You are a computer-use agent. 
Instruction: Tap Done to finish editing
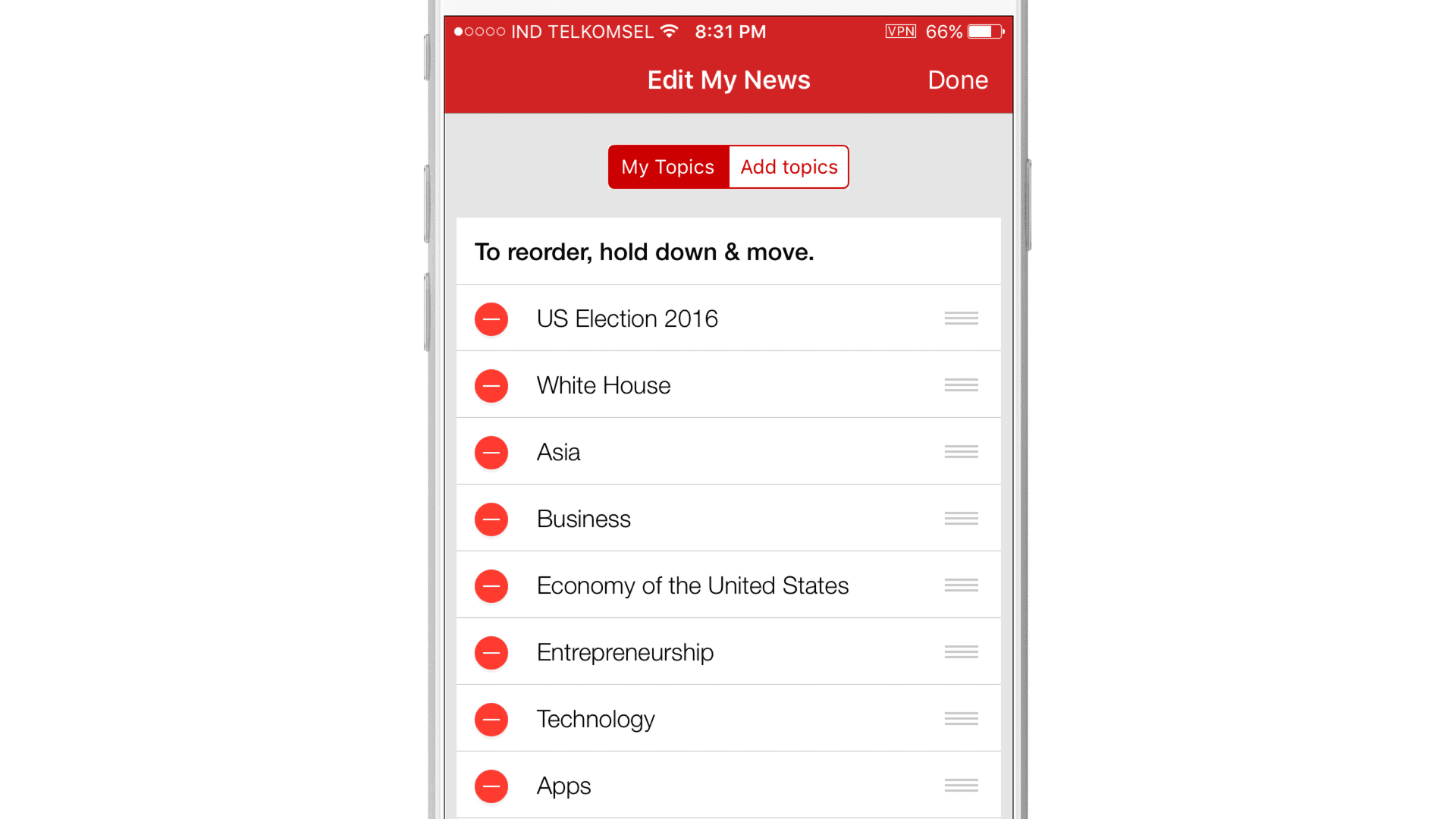pyautogui.click(x=957, y=80)
